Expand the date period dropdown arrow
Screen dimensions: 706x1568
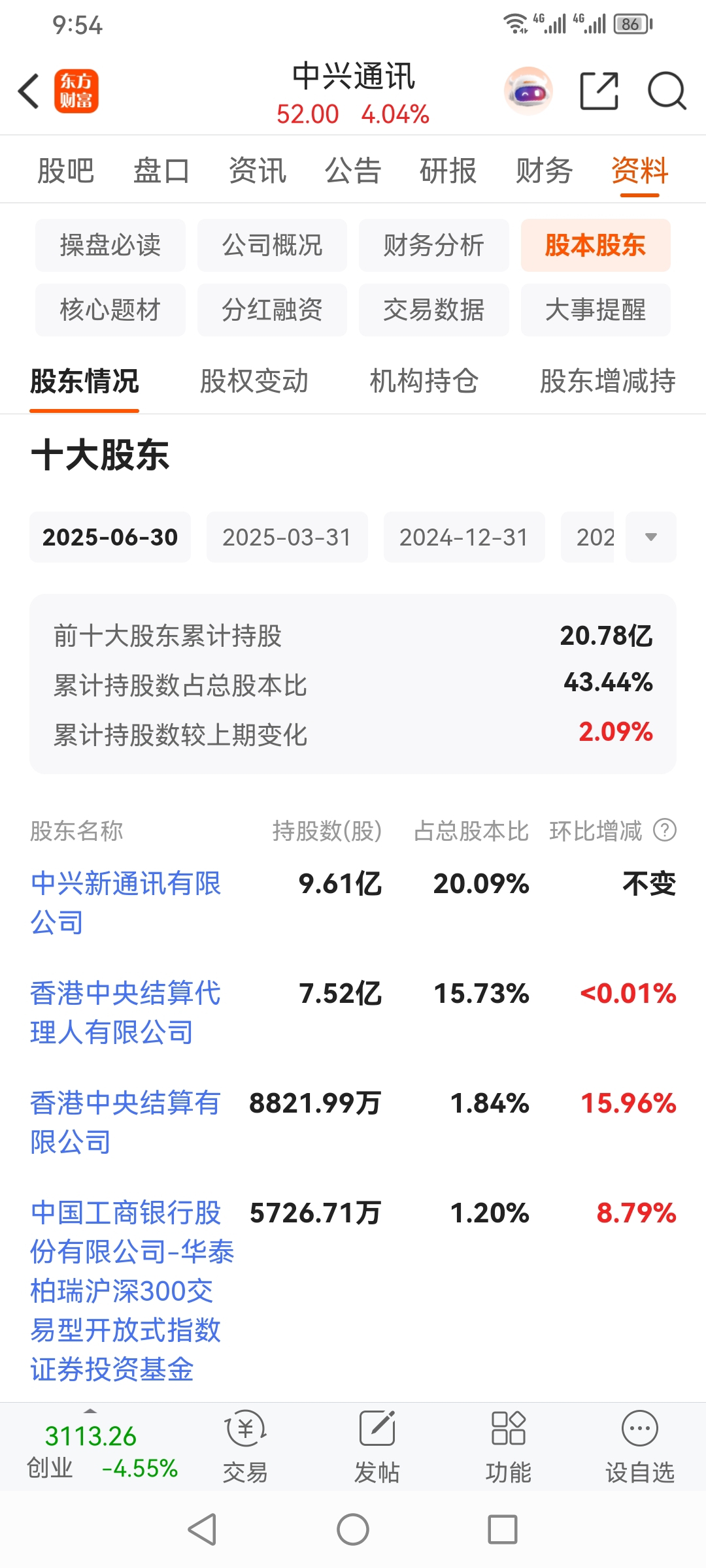point(650,537)
